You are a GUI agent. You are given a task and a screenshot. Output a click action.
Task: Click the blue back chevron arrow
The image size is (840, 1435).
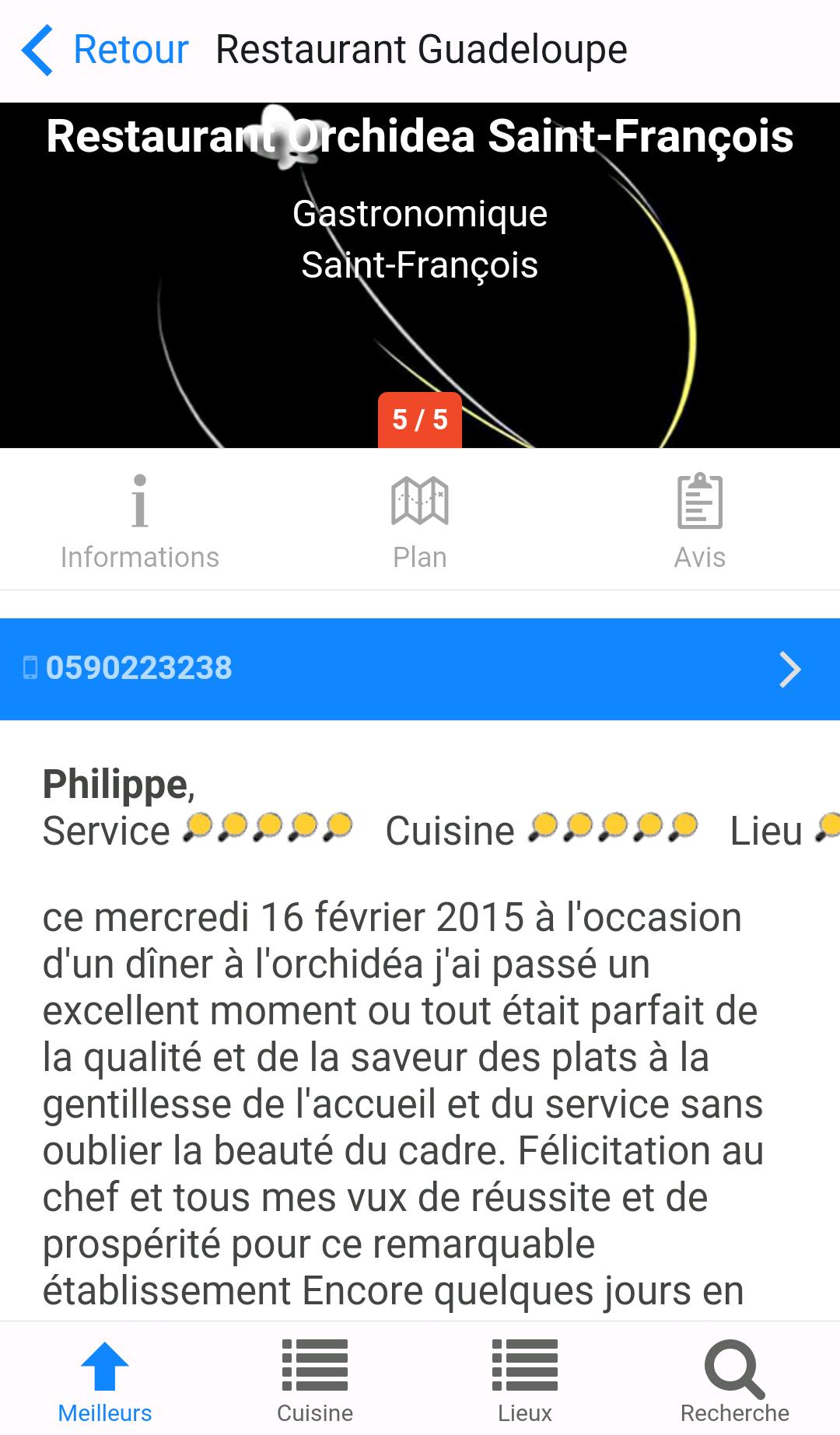(x=38, y=49)
